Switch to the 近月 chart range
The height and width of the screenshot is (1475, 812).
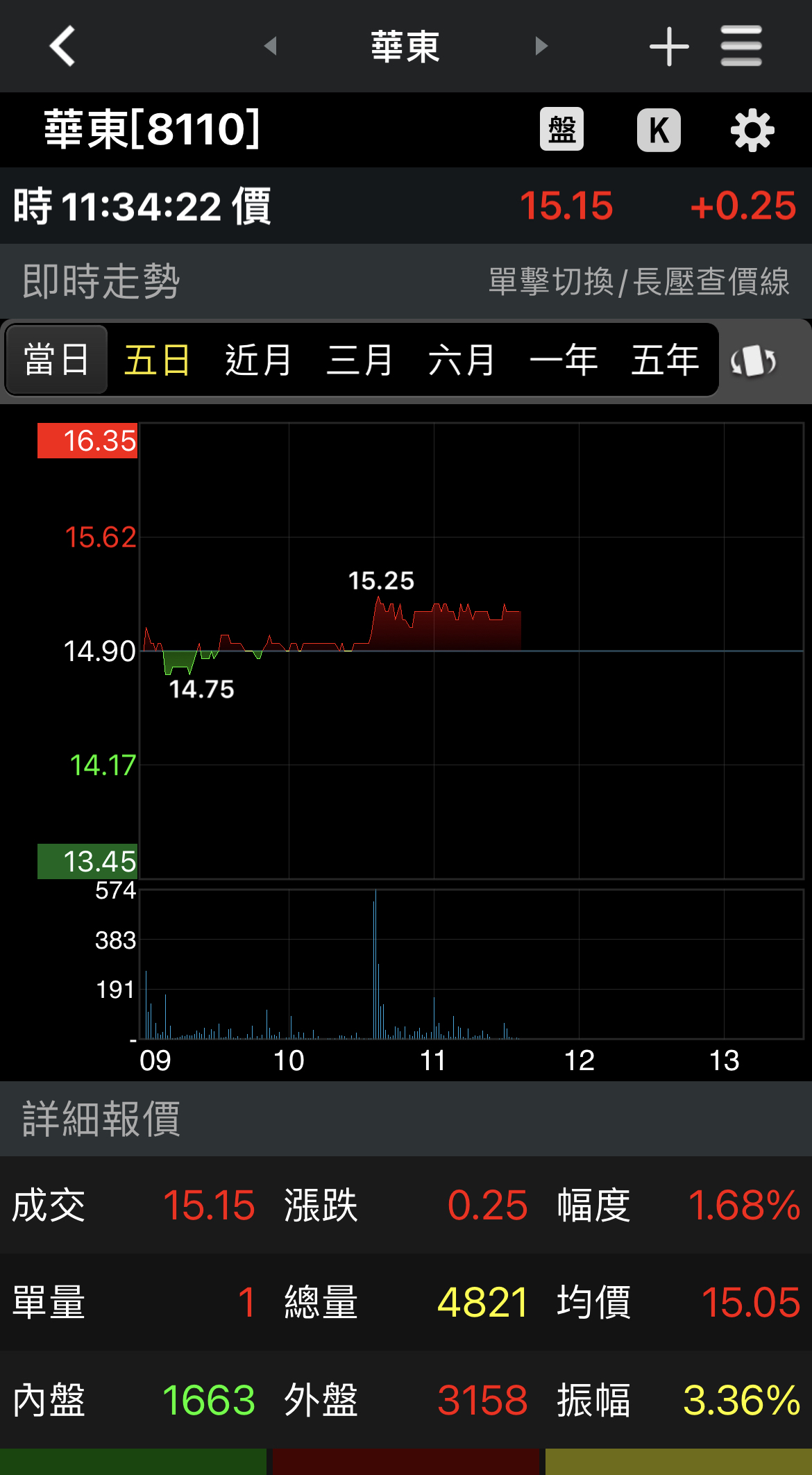pyautogui.click(x=258, y=360)
